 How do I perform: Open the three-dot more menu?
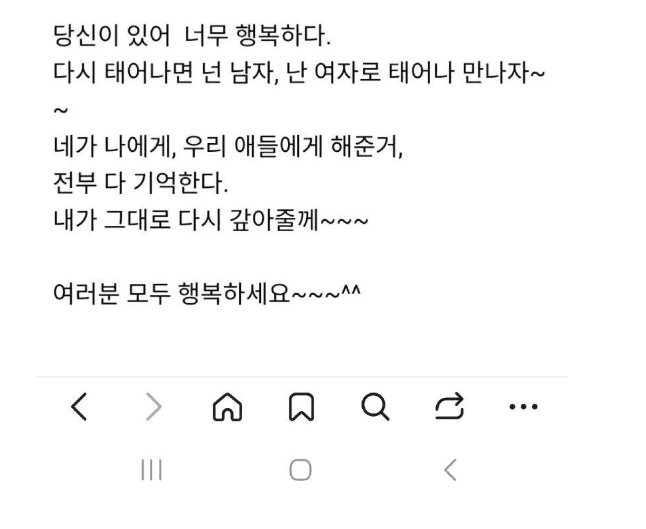coord(523,407)
